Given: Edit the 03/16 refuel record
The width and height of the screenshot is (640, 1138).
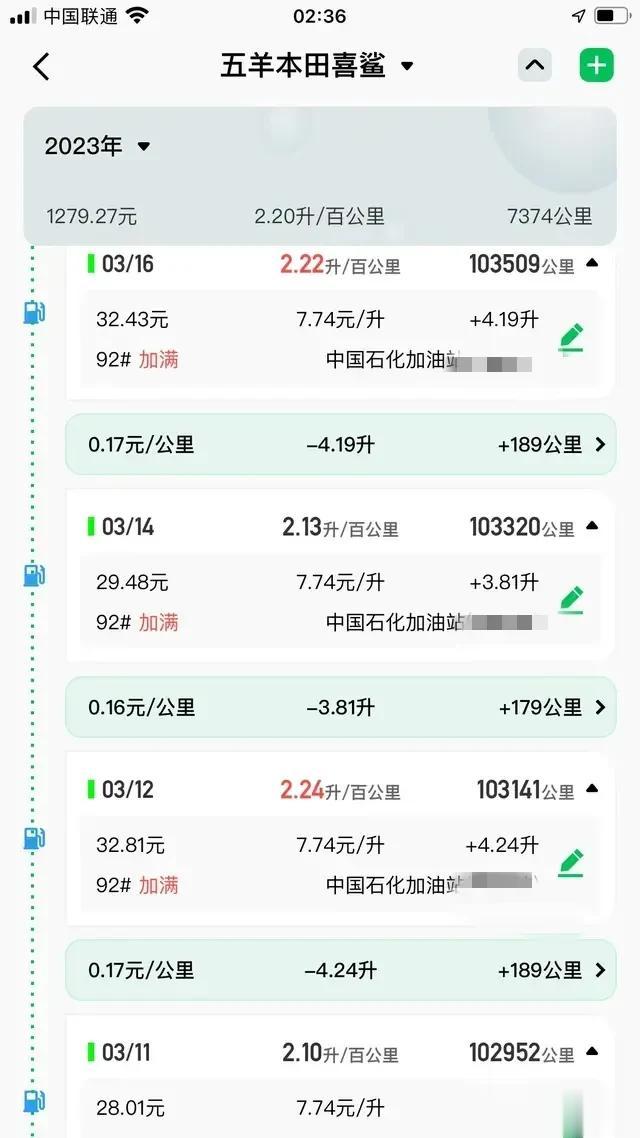Looking at the screenshot, I should point(571,338).
